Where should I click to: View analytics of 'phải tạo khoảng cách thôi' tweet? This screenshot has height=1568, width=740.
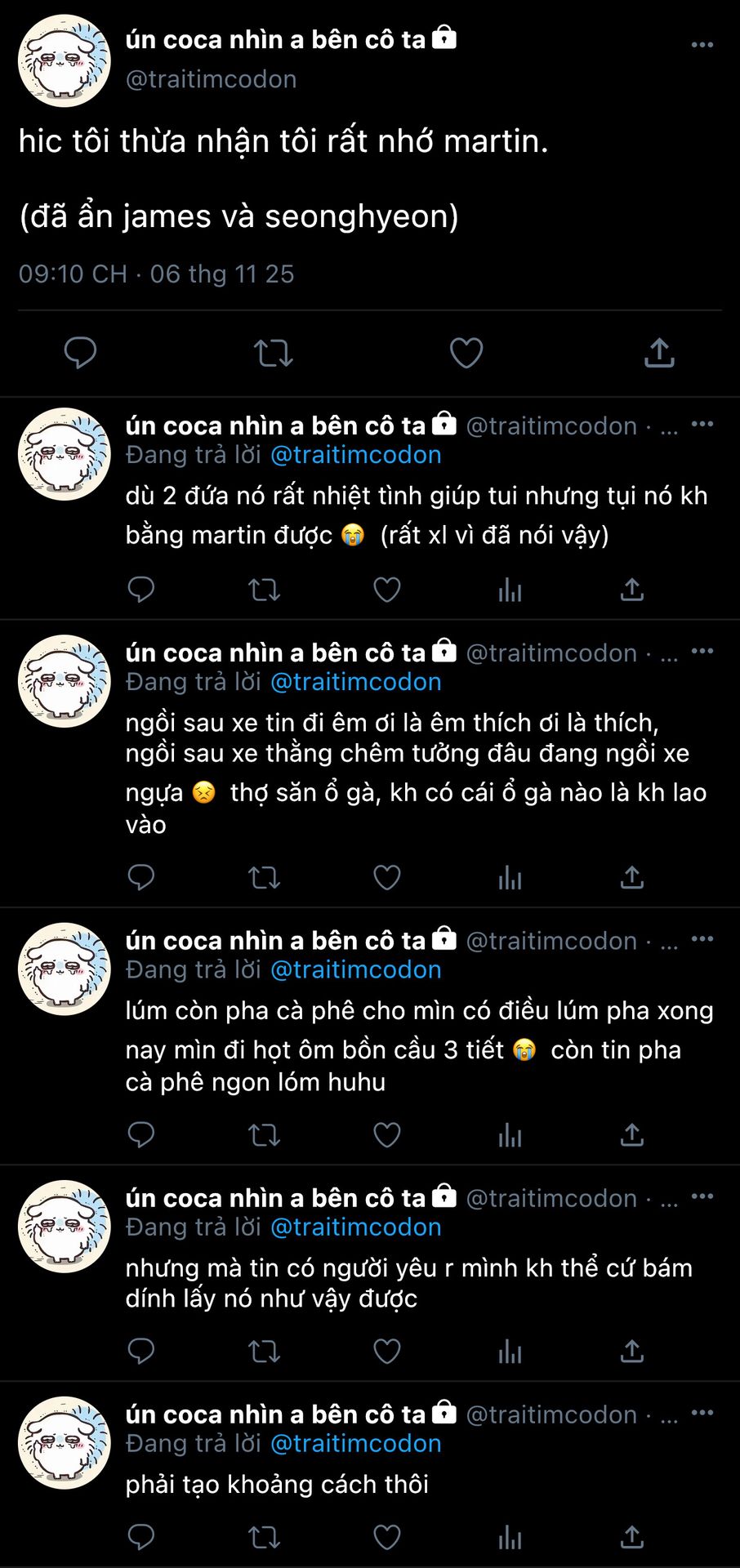[x=510, y=1537]
